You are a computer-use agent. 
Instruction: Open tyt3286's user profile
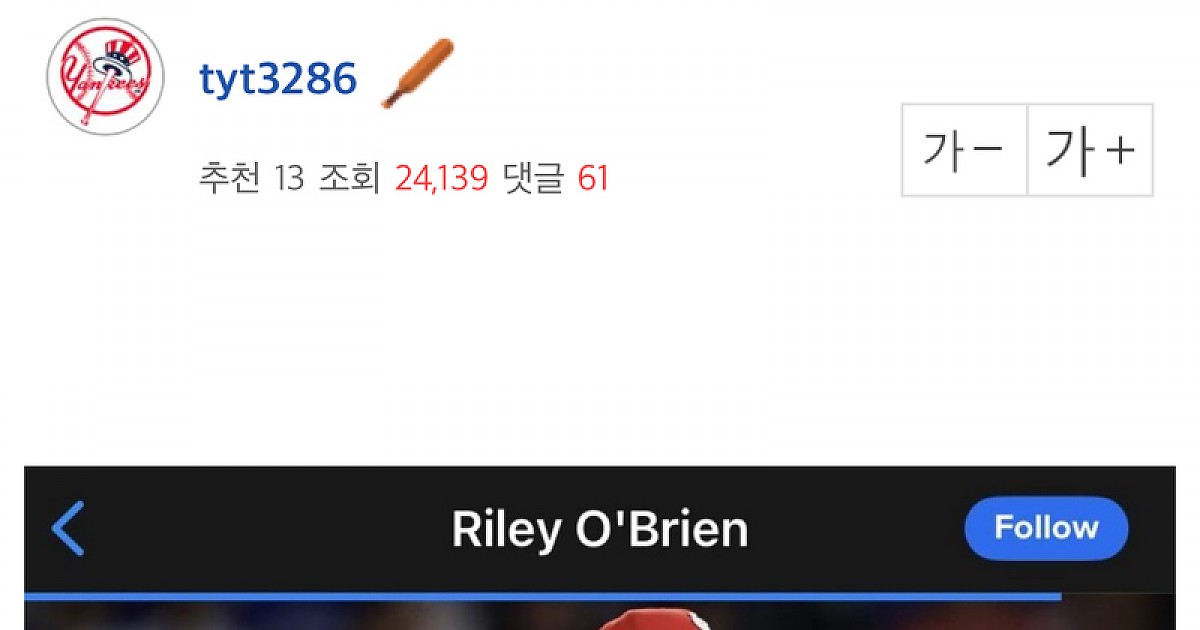(x=278, y=78)
